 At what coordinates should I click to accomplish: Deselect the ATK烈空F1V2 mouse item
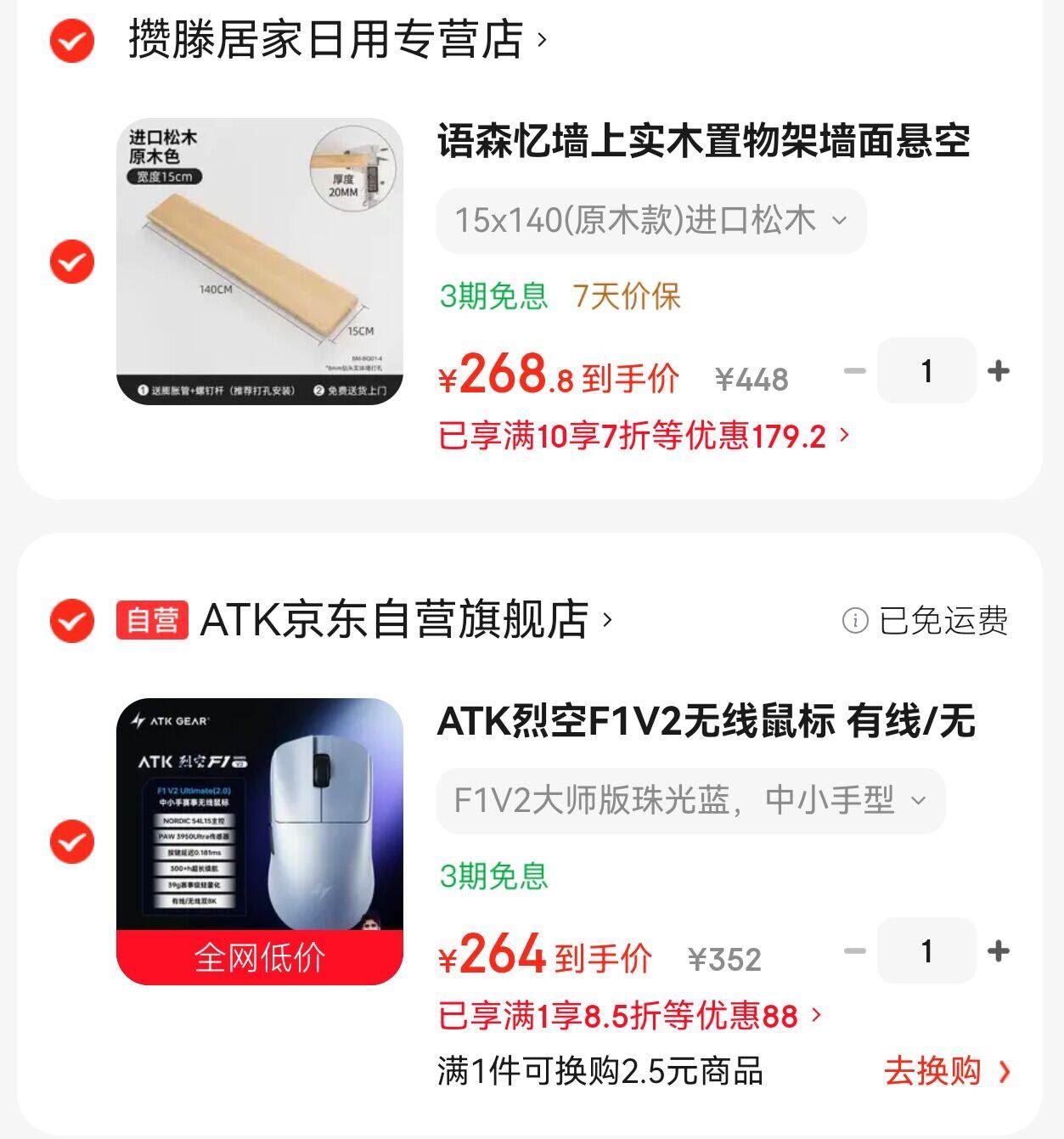(x=71, y=842)
